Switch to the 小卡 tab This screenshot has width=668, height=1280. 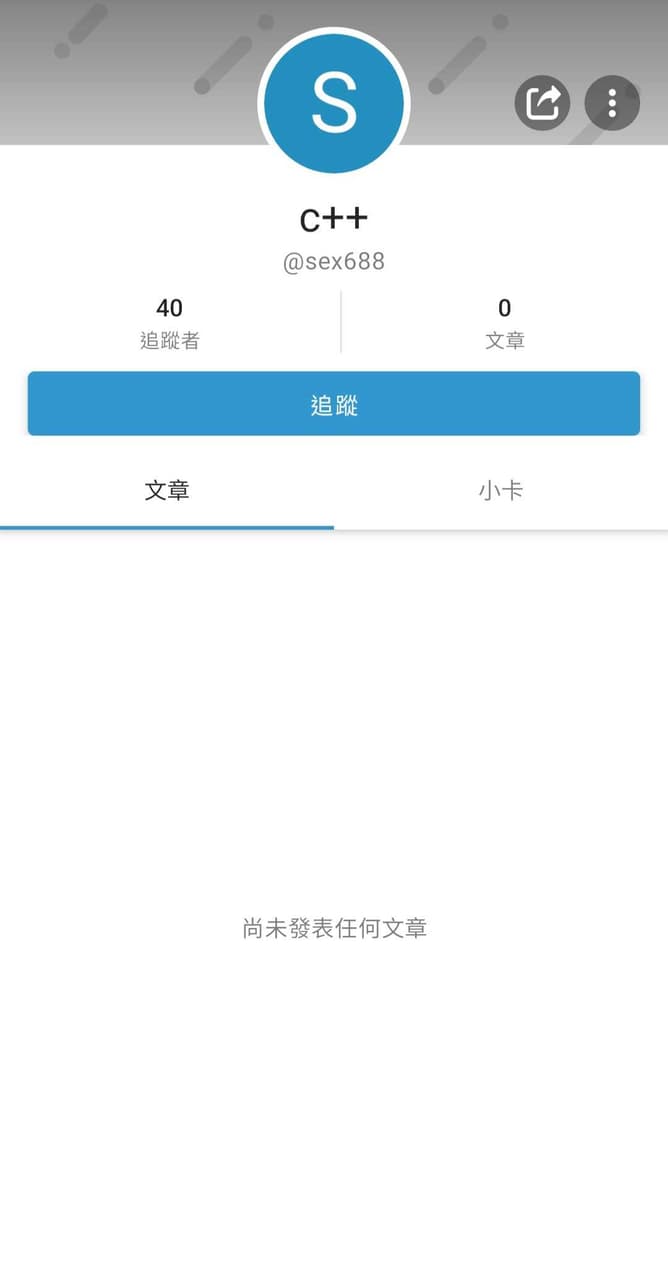(x=501, y=491)
